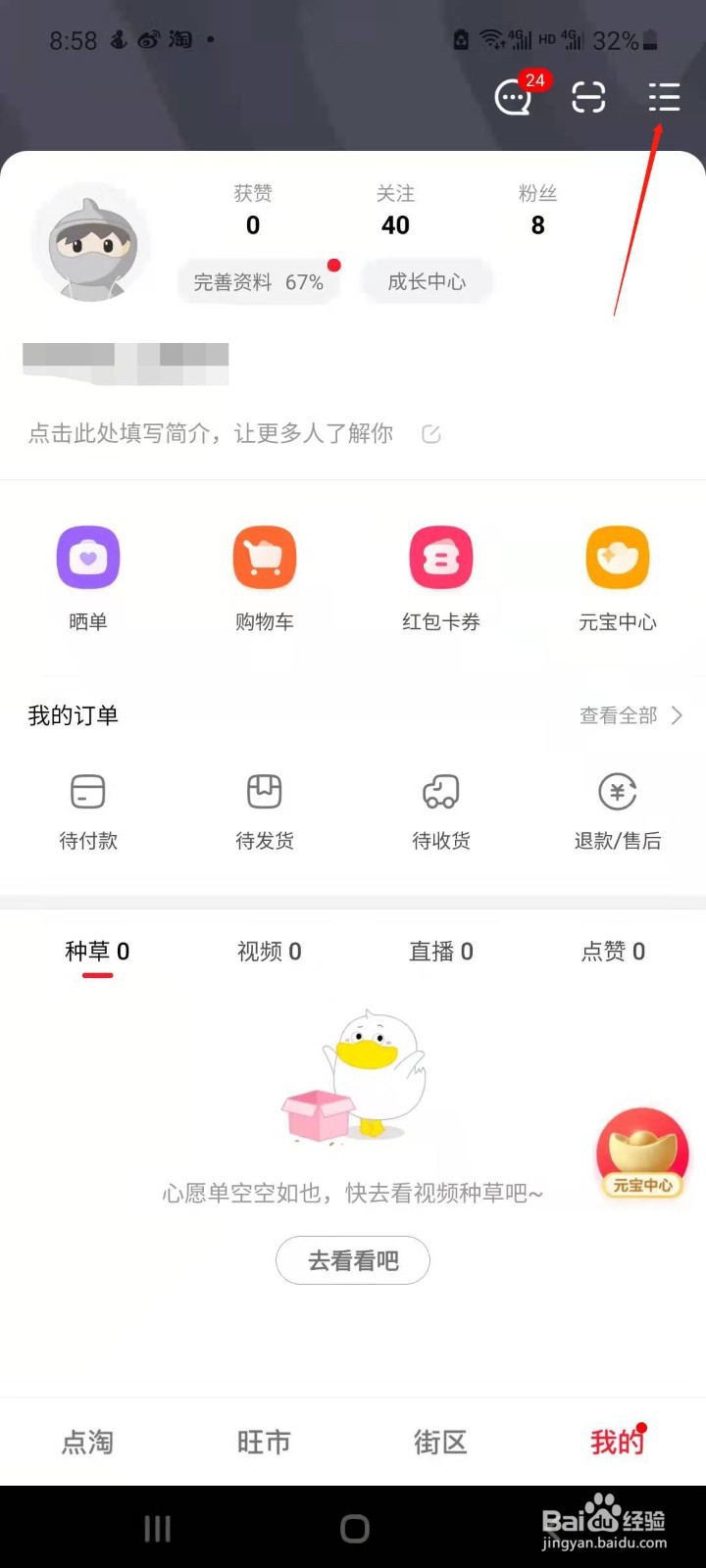Open 晒单
This screenshot has height=1568, width=706.
click(x=88, y=579)
